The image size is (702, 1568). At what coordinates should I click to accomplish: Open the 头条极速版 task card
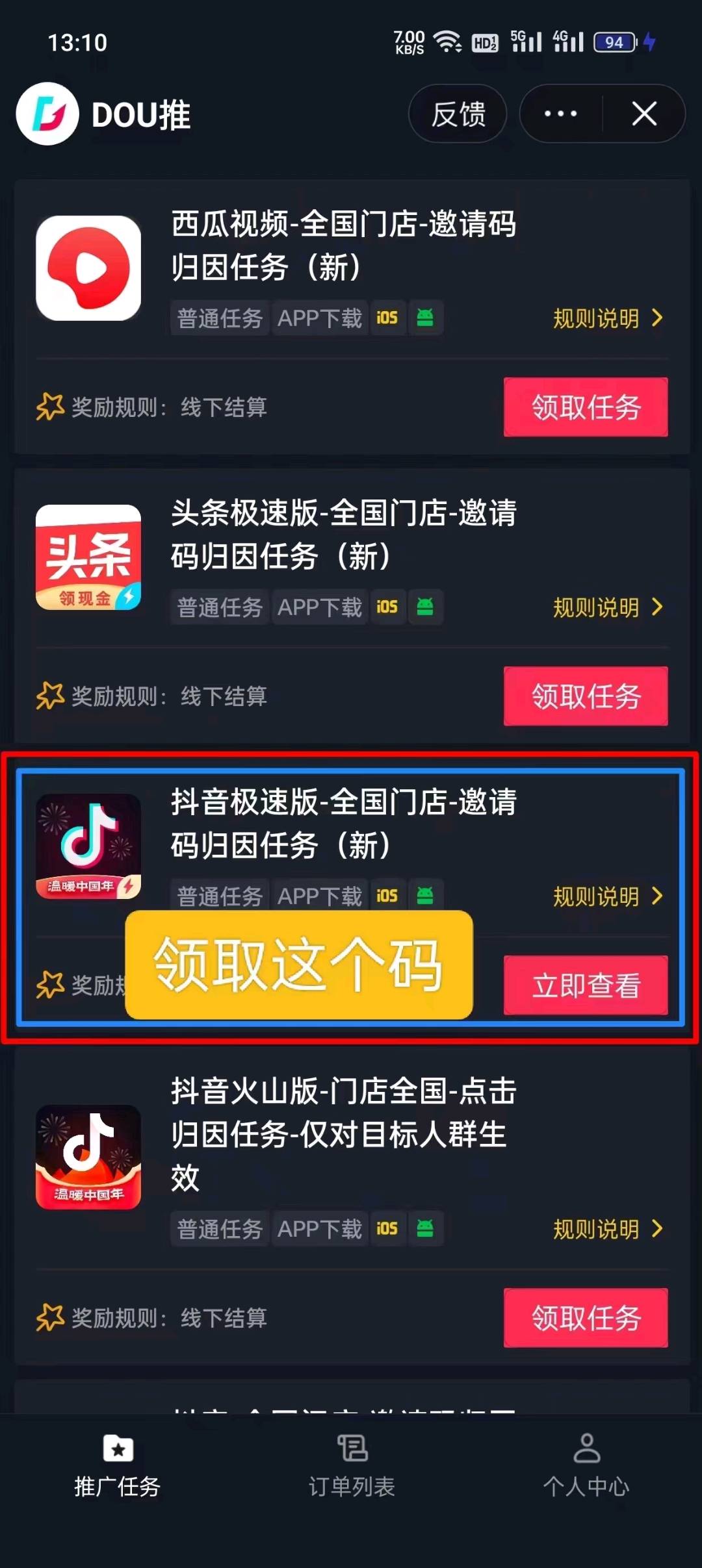click(343, 535)
